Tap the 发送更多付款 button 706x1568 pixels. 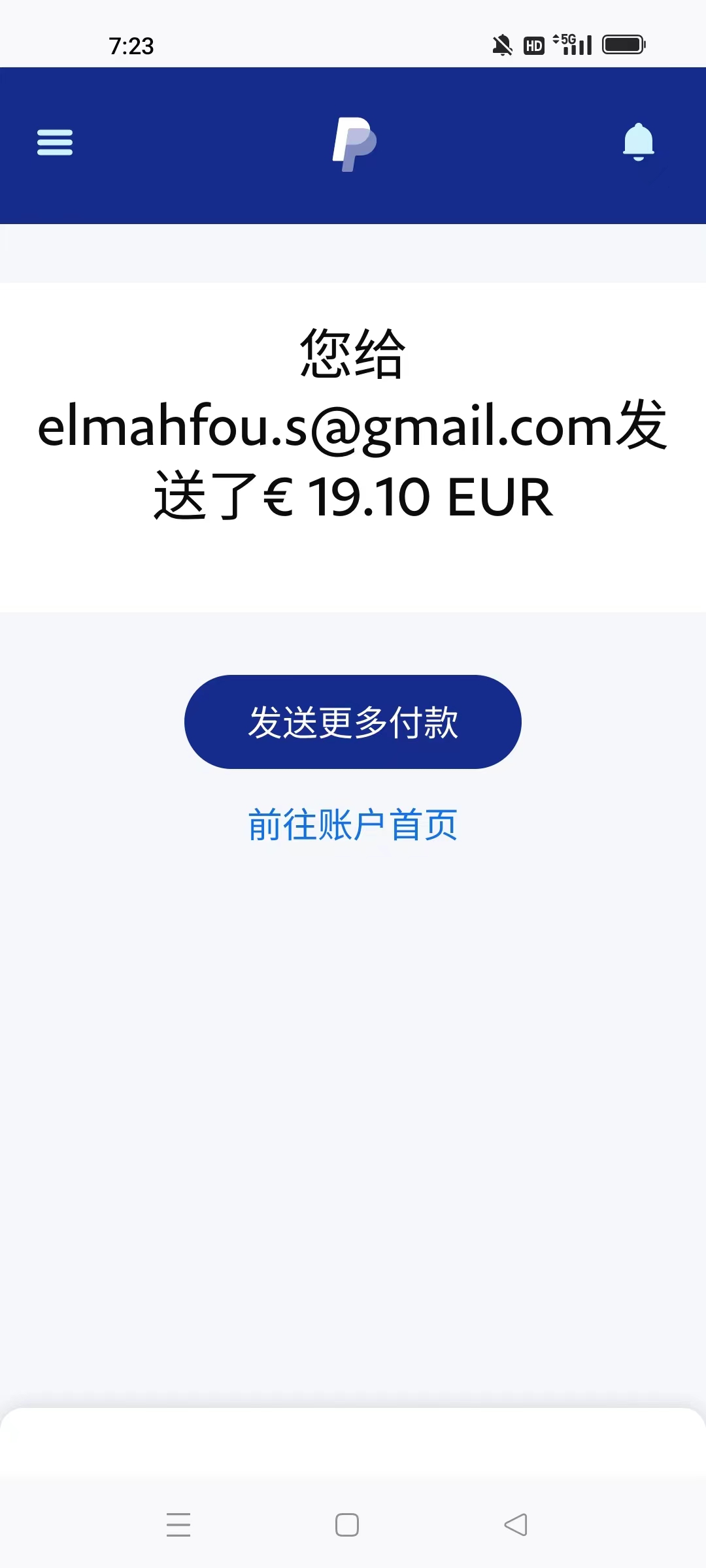353,722
